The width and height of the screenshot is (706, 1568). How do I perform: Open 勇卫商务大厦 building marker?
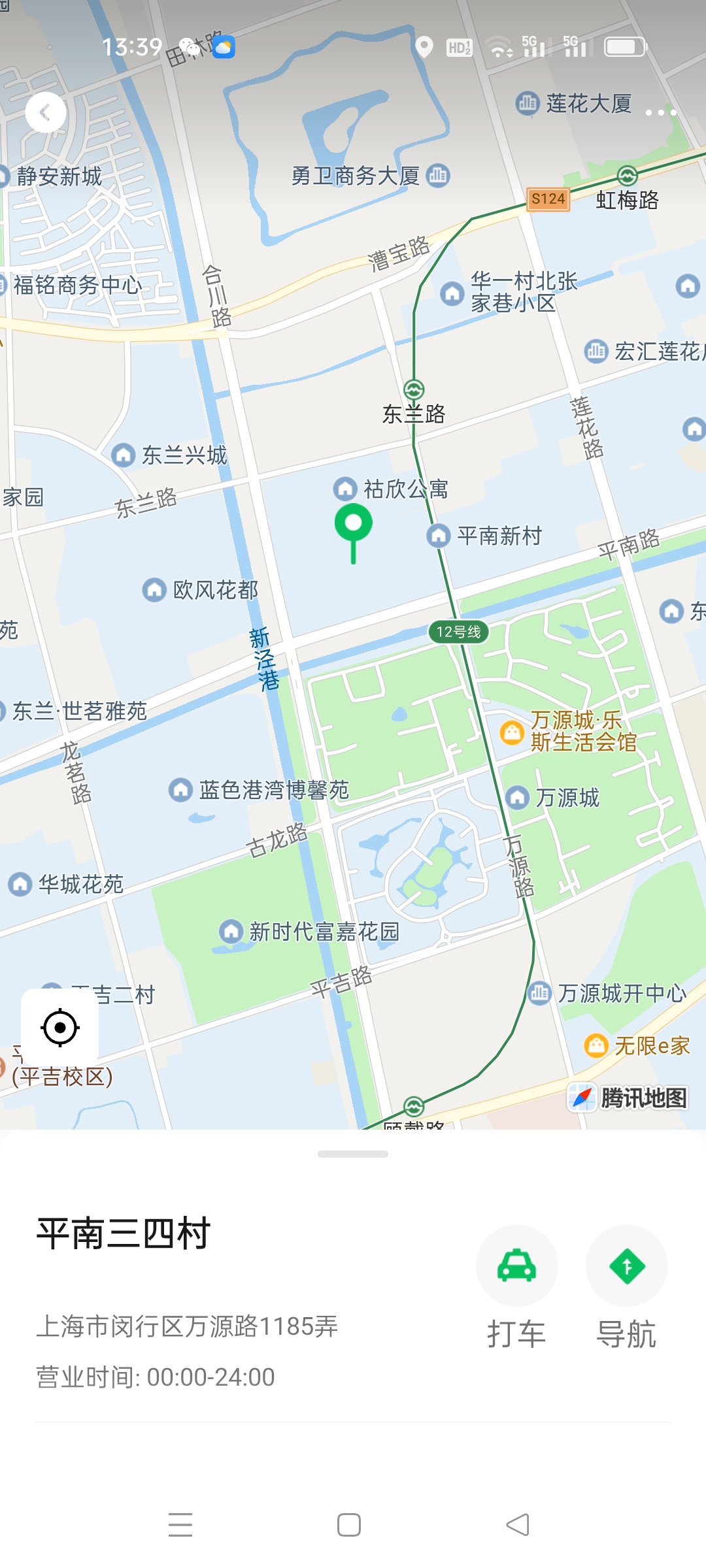click(x=438, y=175)
